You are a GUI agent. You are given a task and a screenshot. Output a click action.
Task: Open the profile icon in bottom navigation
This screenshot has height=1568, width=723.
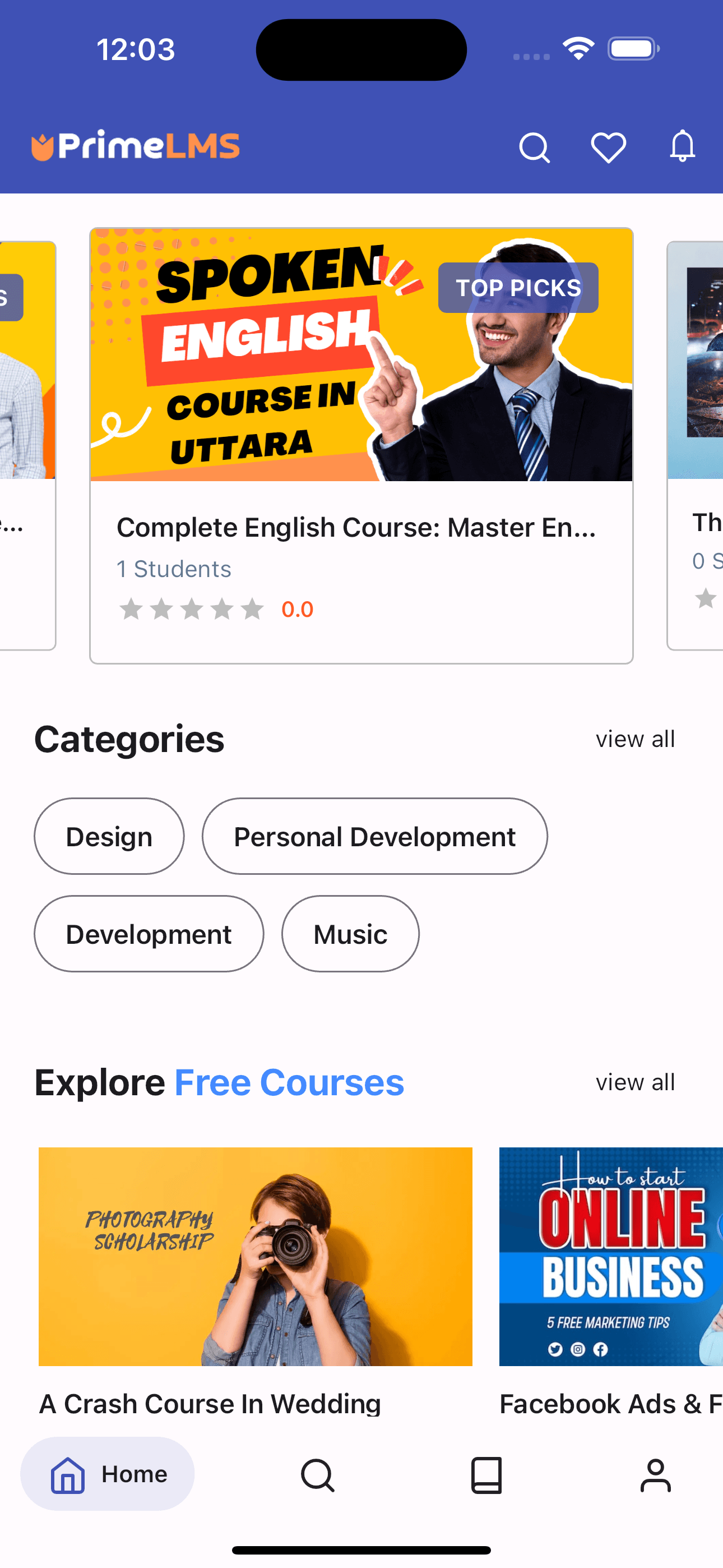click(654, 1474)
